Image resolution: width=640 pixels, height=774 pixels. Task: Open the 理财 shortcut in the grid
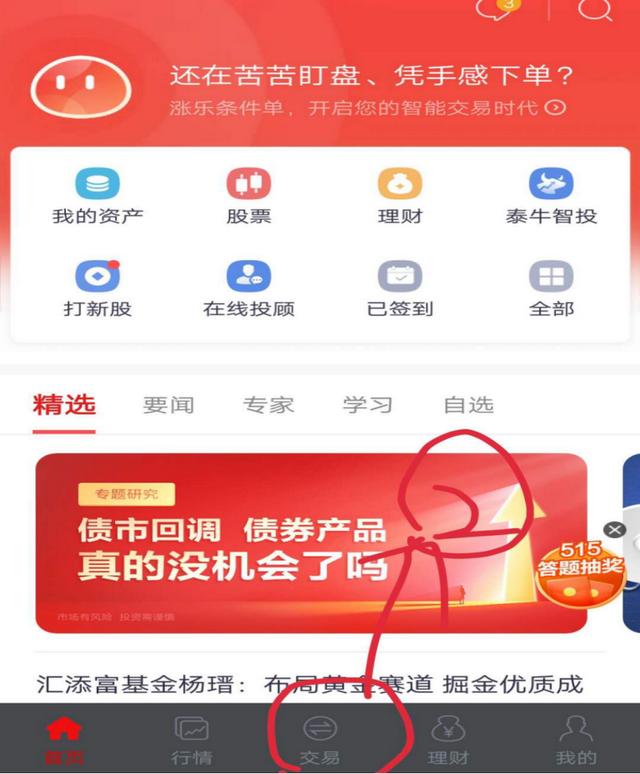(400, 196)
